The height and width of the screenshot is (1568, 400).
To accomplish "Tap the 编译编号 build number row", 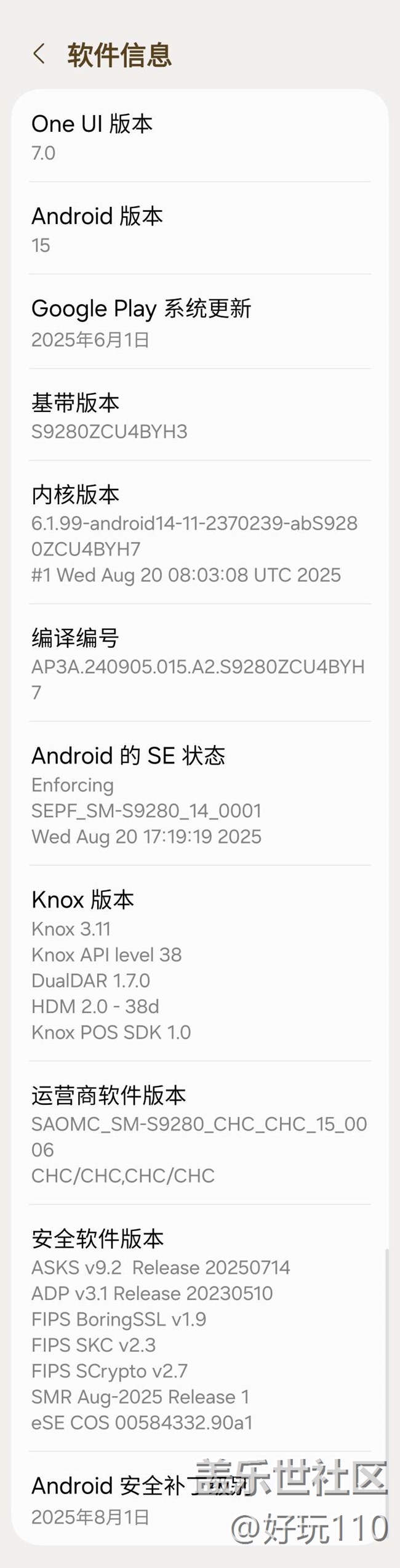I will click(200, 663).
